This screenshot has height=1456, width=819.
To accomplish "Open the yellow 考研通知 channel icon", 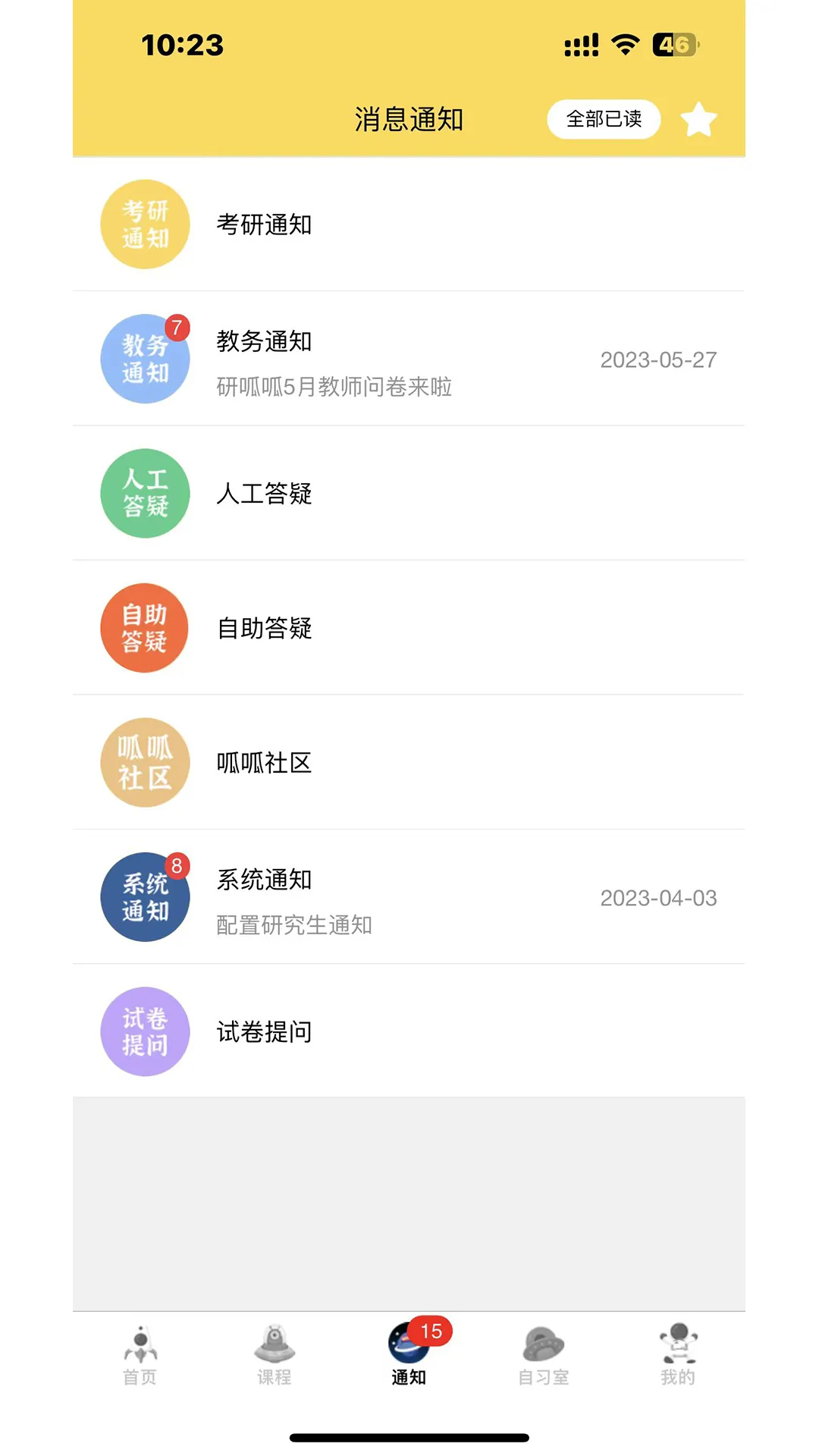I will pos(145,224).
